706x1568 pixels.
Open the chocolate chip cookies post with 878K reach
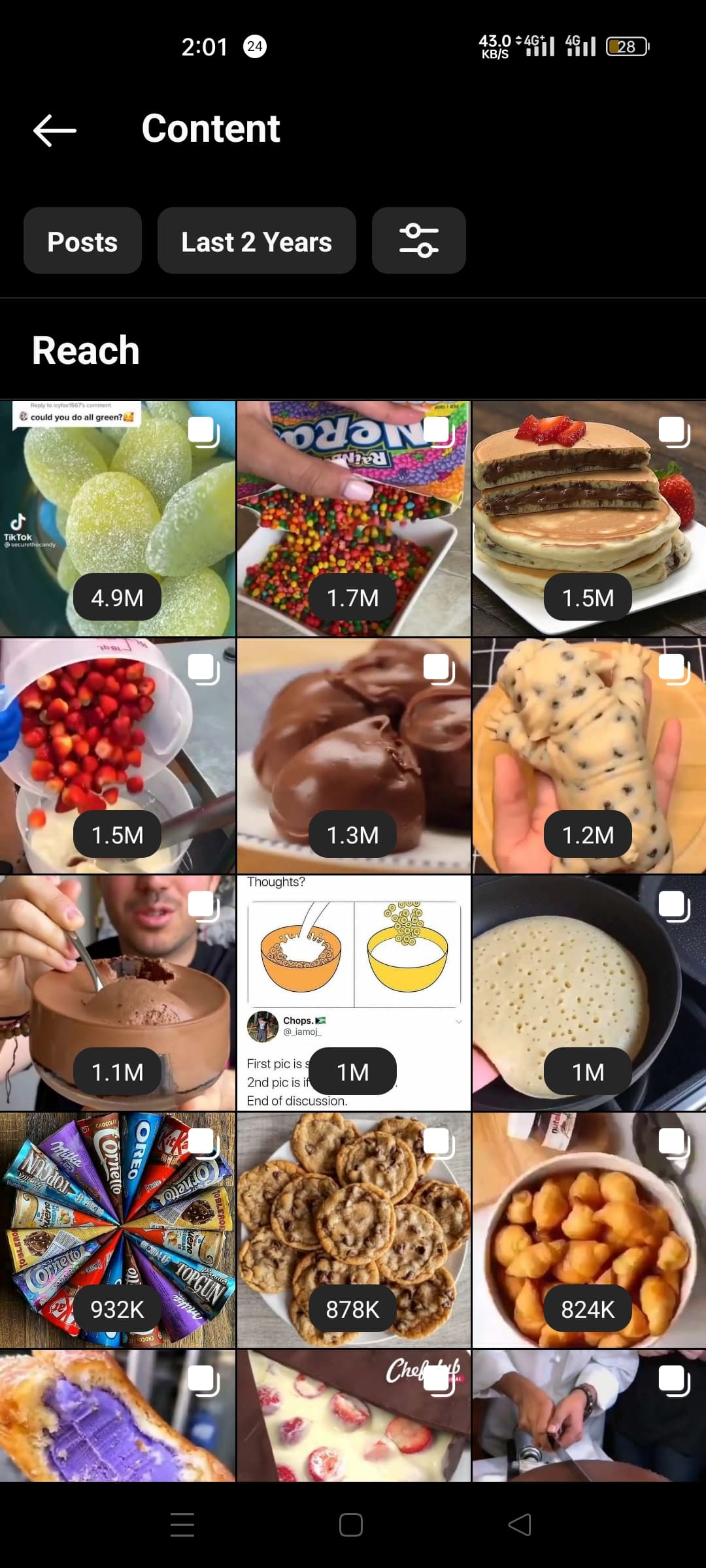[x=354, y=1230]
